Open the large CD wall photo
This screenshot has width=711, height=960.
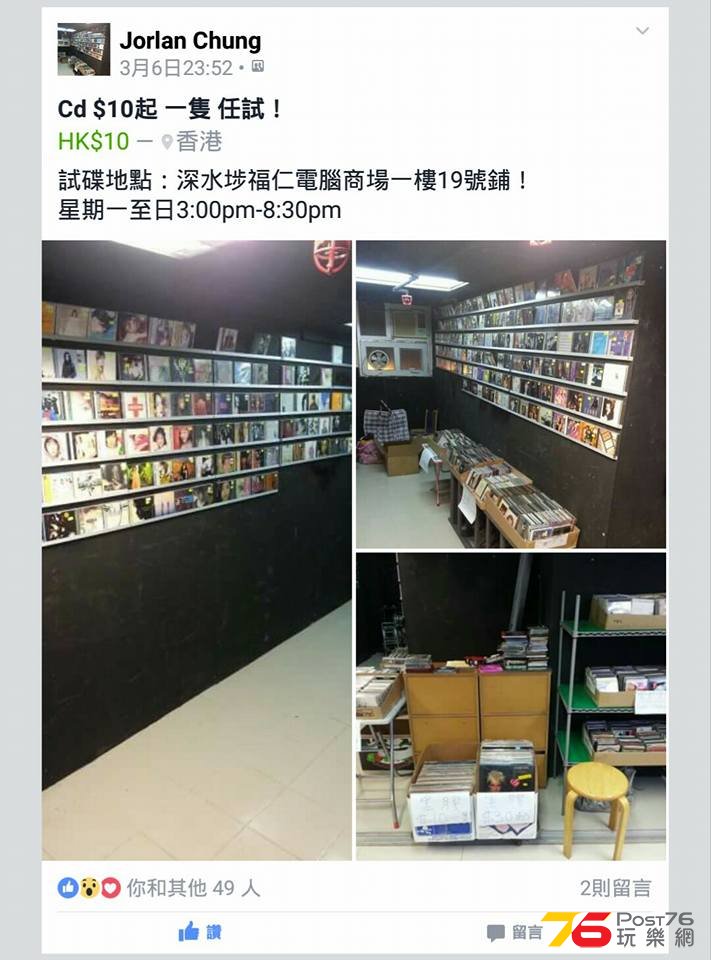pos(197,549)
